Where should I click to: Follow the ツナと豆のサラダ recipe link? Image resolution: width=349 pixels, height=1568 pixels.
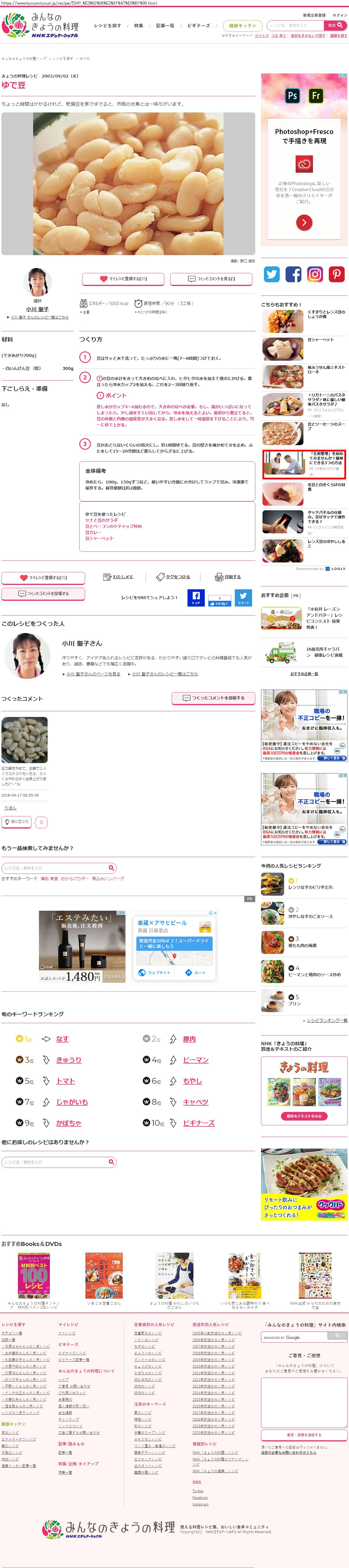point(101,520)
